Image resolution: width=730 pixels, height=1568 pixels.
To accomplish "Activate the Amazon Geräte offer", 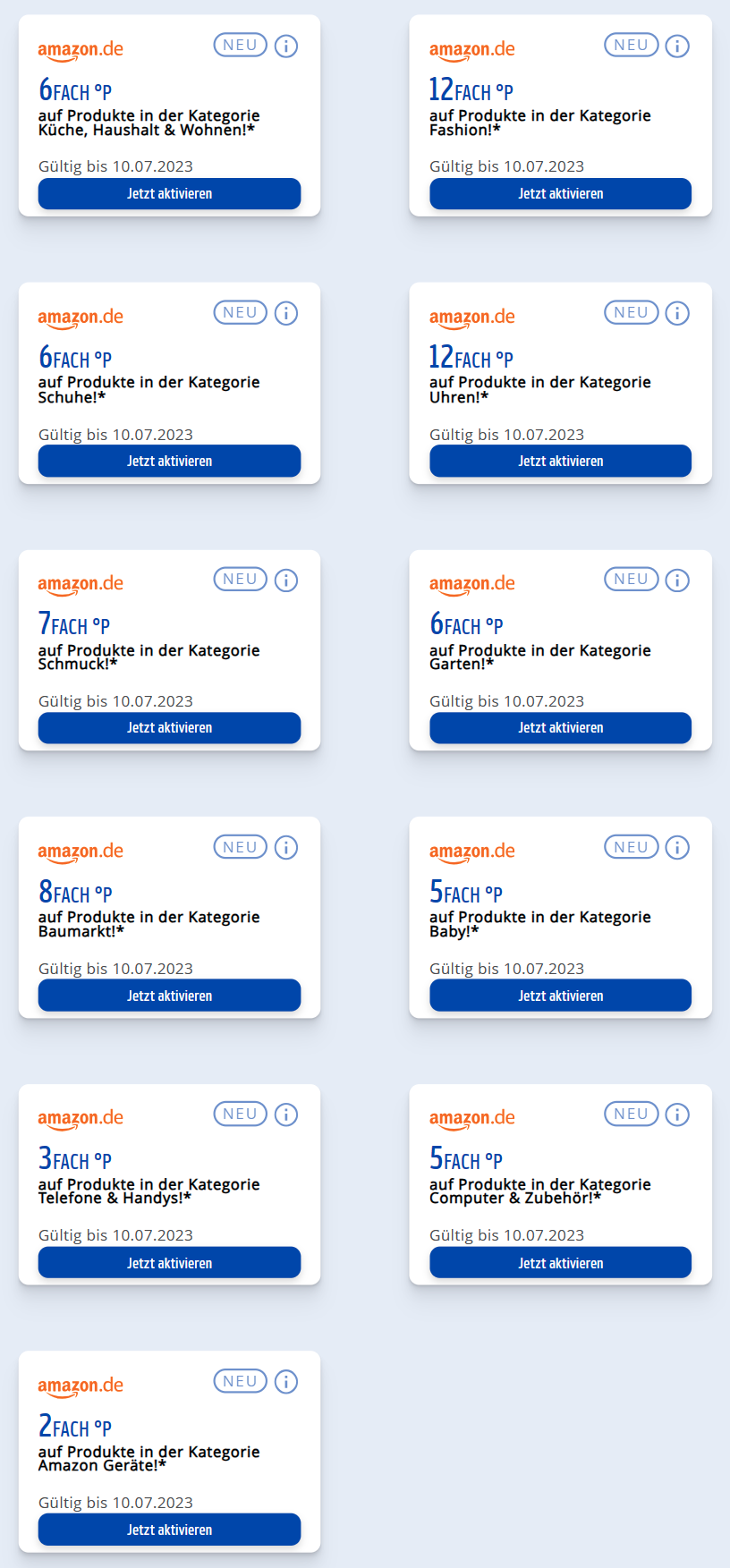I will tap(169, 1530).
